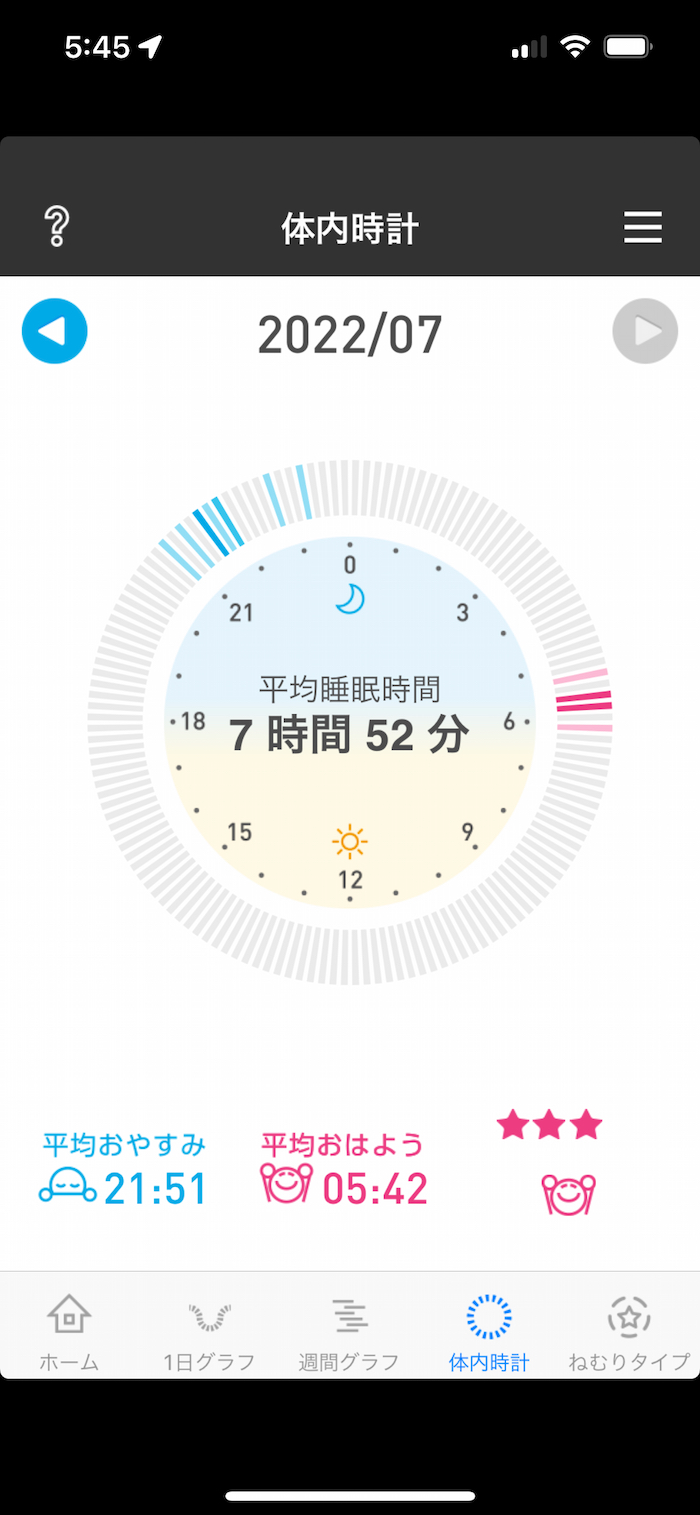The image size is (700, 1515).
Task: Go to the previous month
Action: [x=55, y=331]
